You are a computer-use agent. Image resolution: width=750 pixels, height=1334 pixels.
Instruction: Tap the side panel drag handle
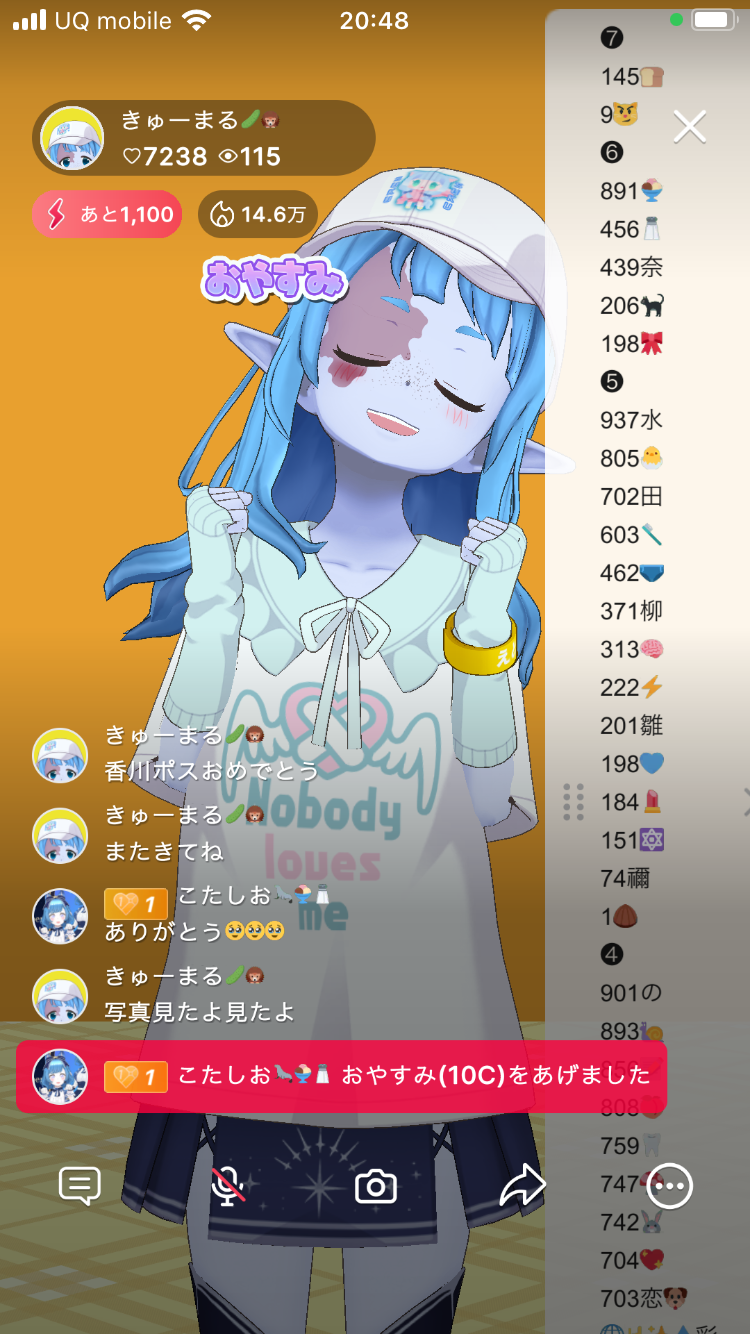coord(573,802)
